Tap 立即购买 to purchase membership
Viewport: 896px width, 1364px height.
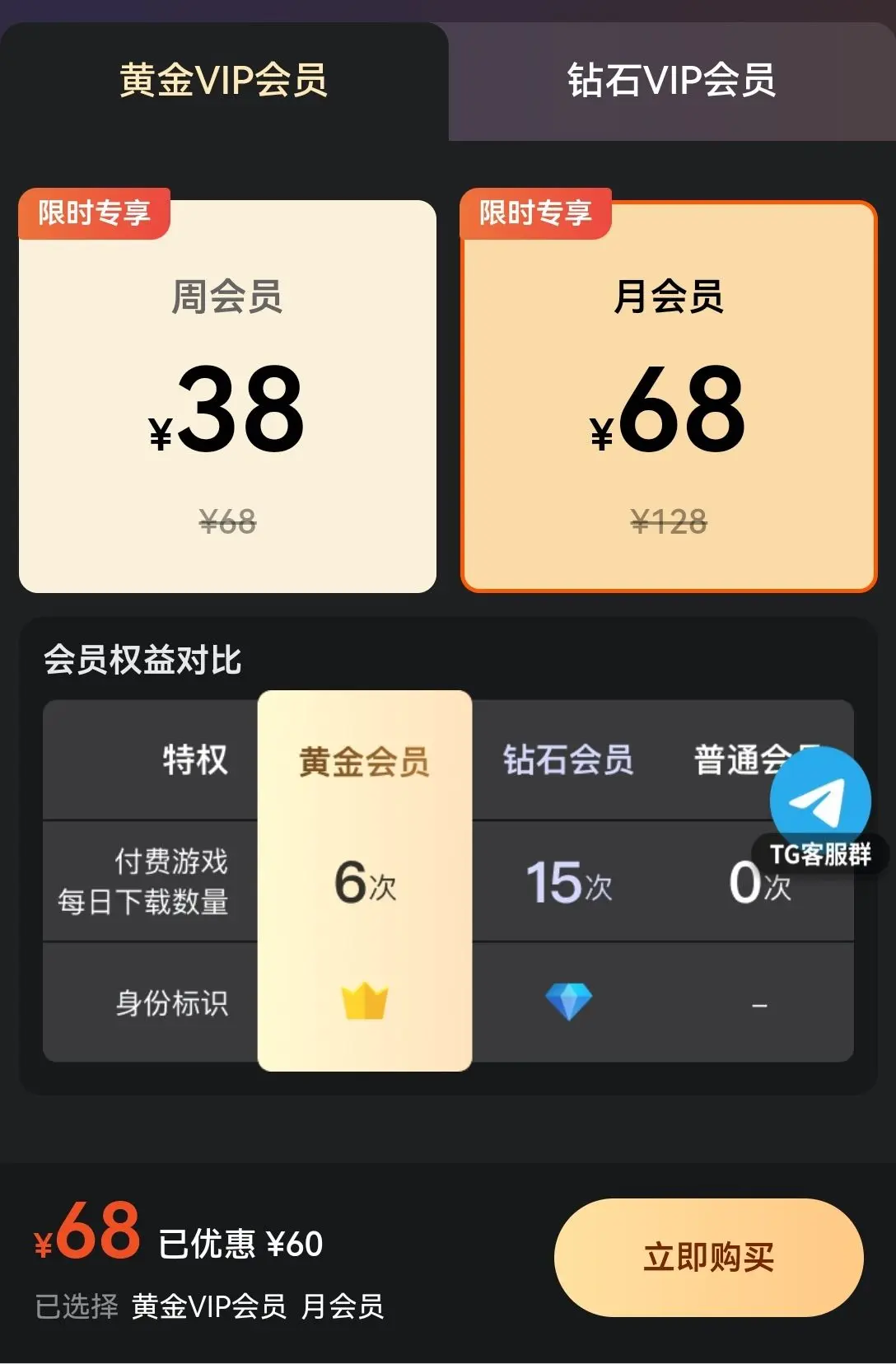pyautogui.click(x=708, y=1257)
